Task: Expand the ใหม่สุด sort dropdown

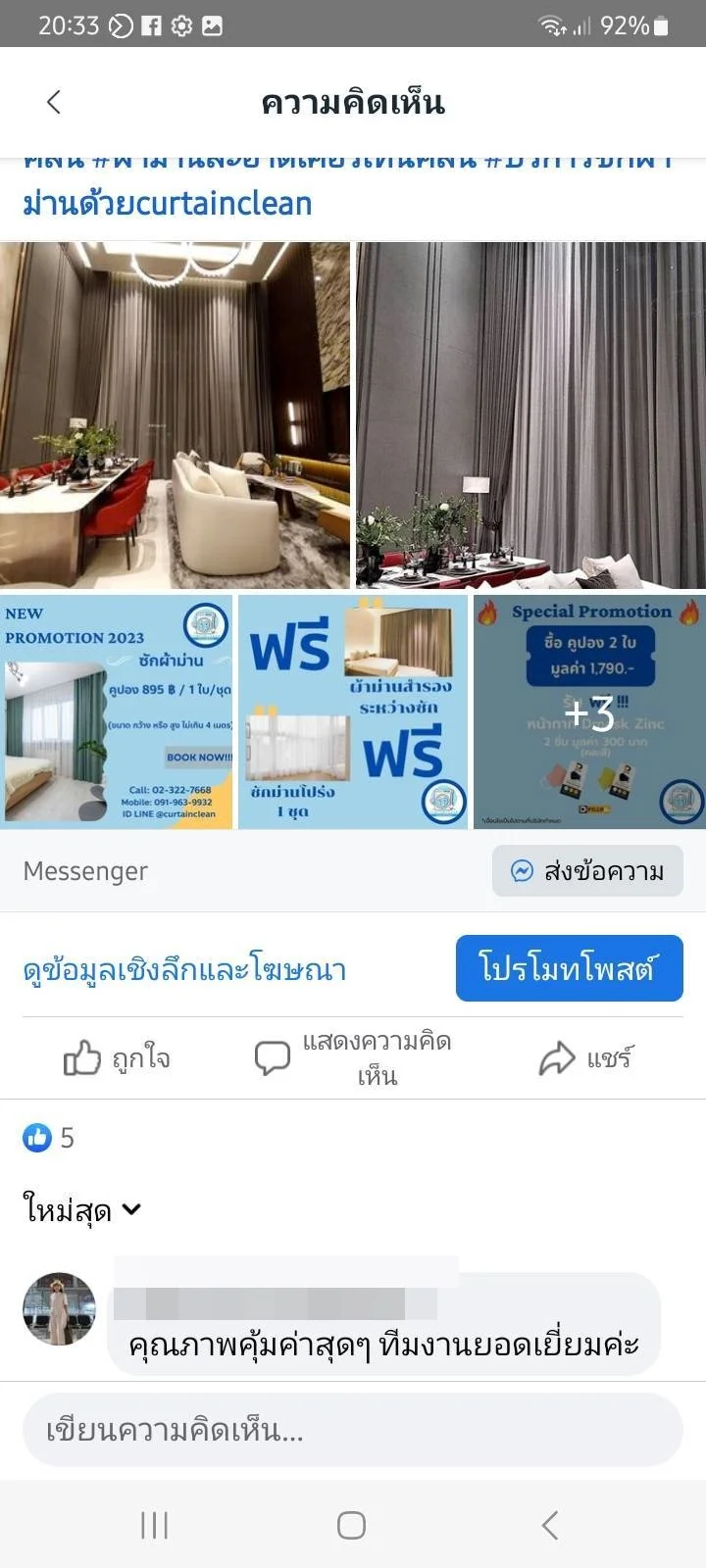Action: click(82, 1211)
